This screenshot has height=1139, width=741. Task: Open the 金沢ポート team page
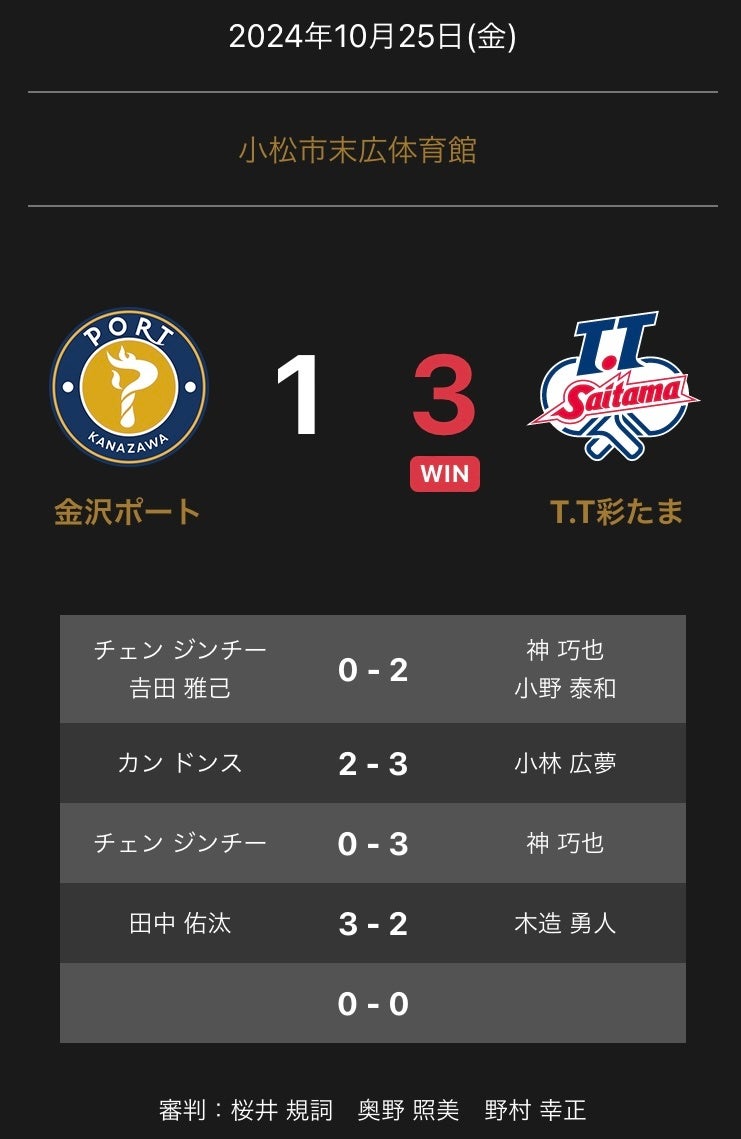click(127, 512)
